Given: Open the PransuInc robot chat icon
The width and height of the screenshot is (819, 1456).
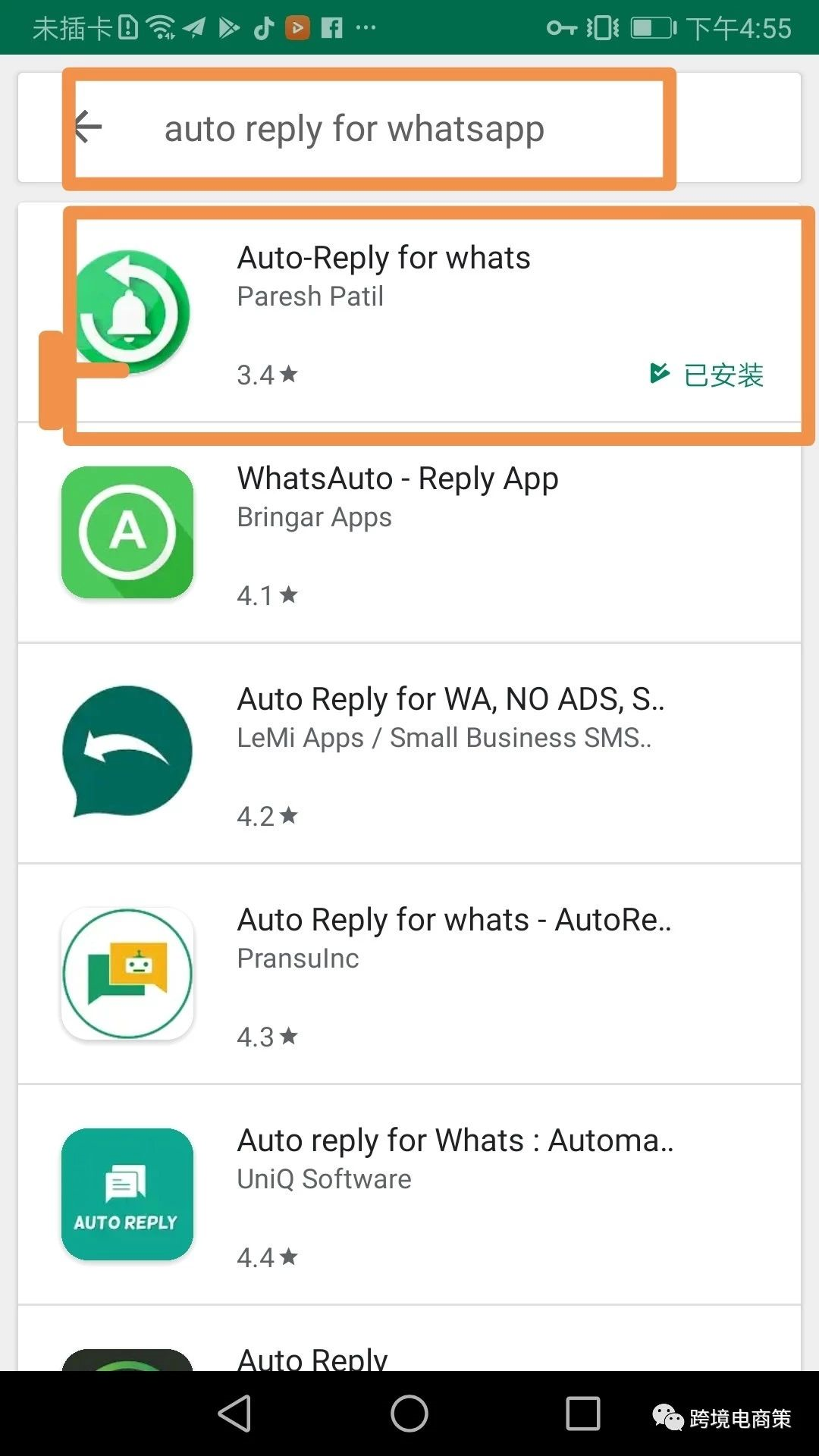Looking at the screenshot, I should tap(127, 973).
